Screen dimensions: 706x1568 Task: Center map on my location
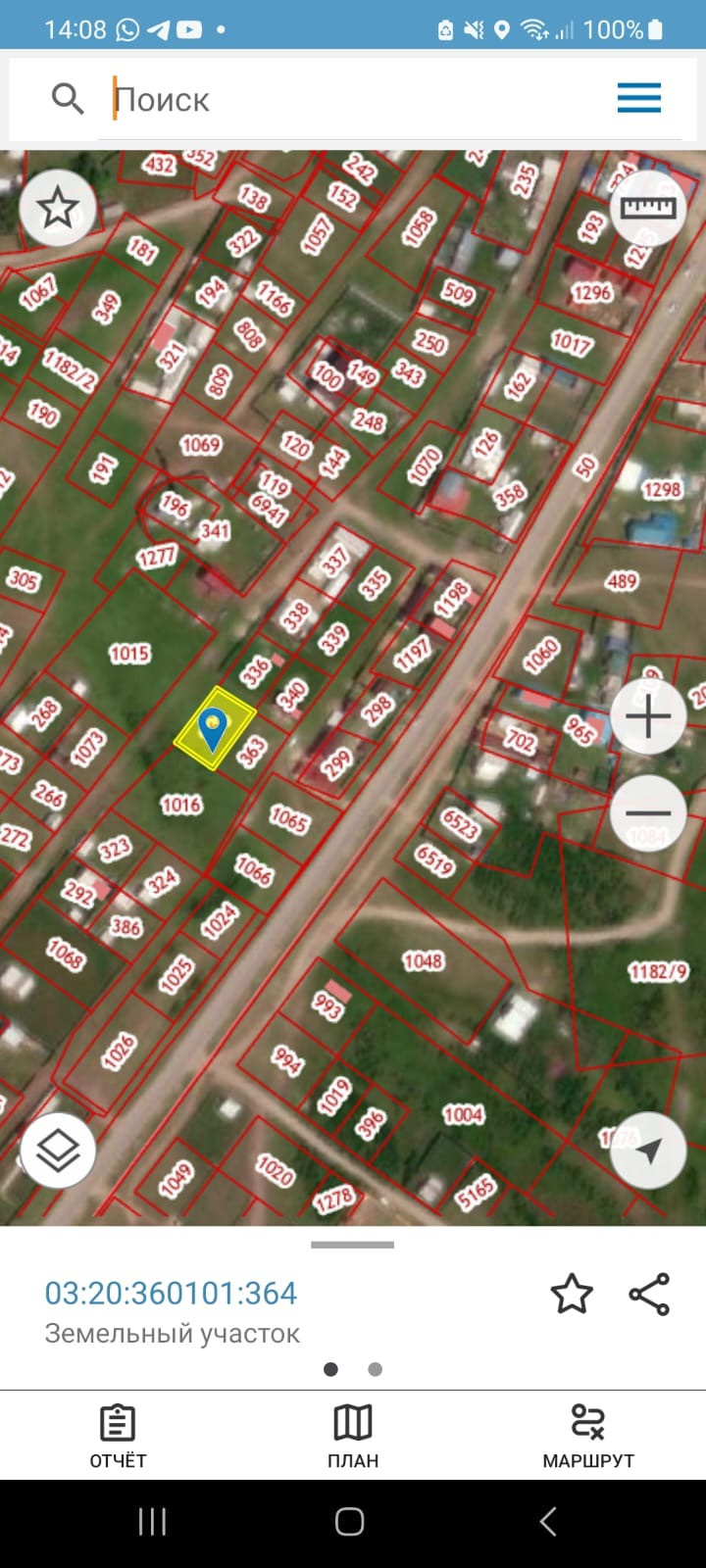coord(648,1151)
